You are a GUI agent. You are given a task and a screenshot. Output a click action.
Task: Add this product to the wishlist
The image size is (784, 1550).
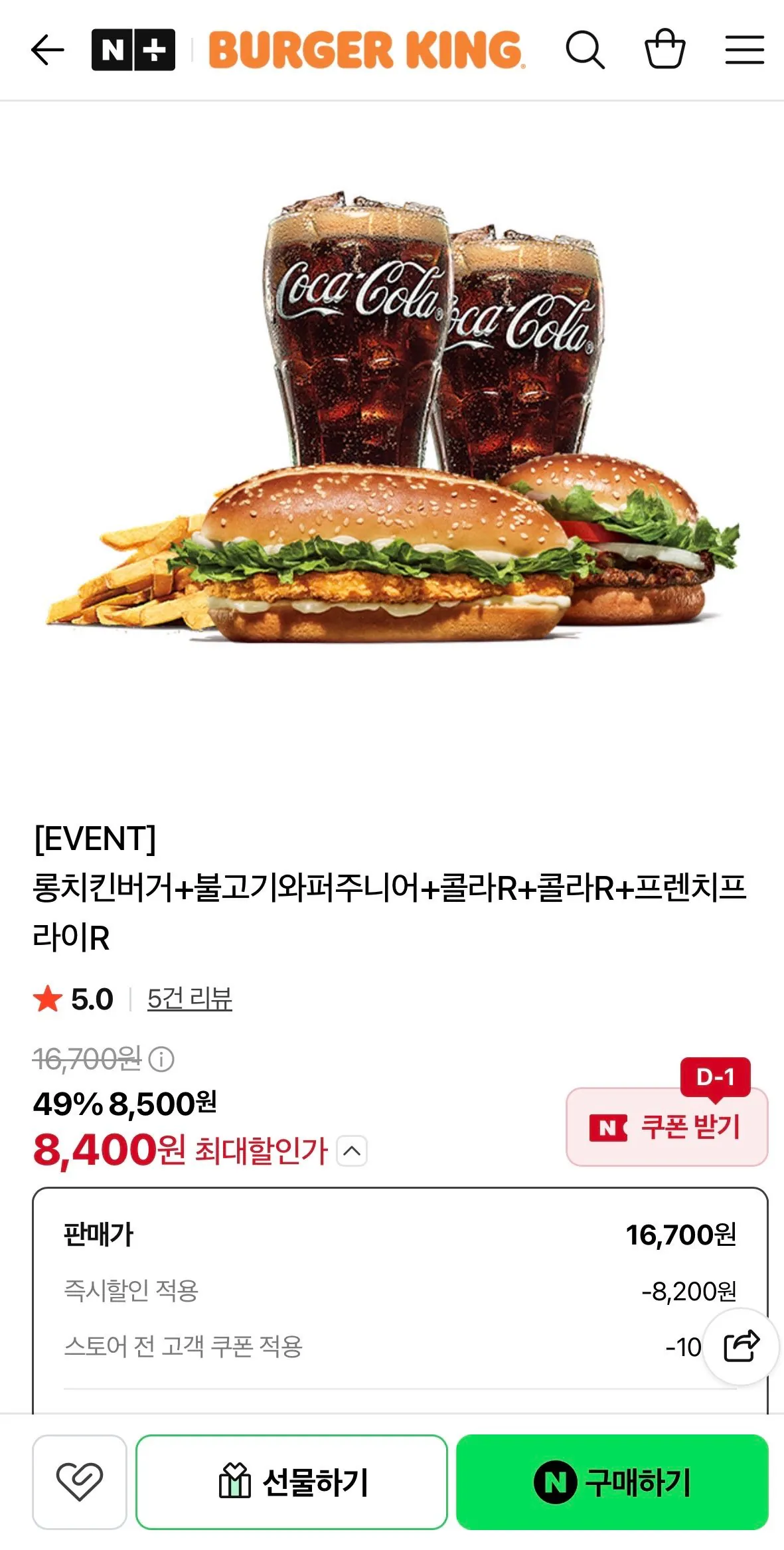click(80, 1482)
